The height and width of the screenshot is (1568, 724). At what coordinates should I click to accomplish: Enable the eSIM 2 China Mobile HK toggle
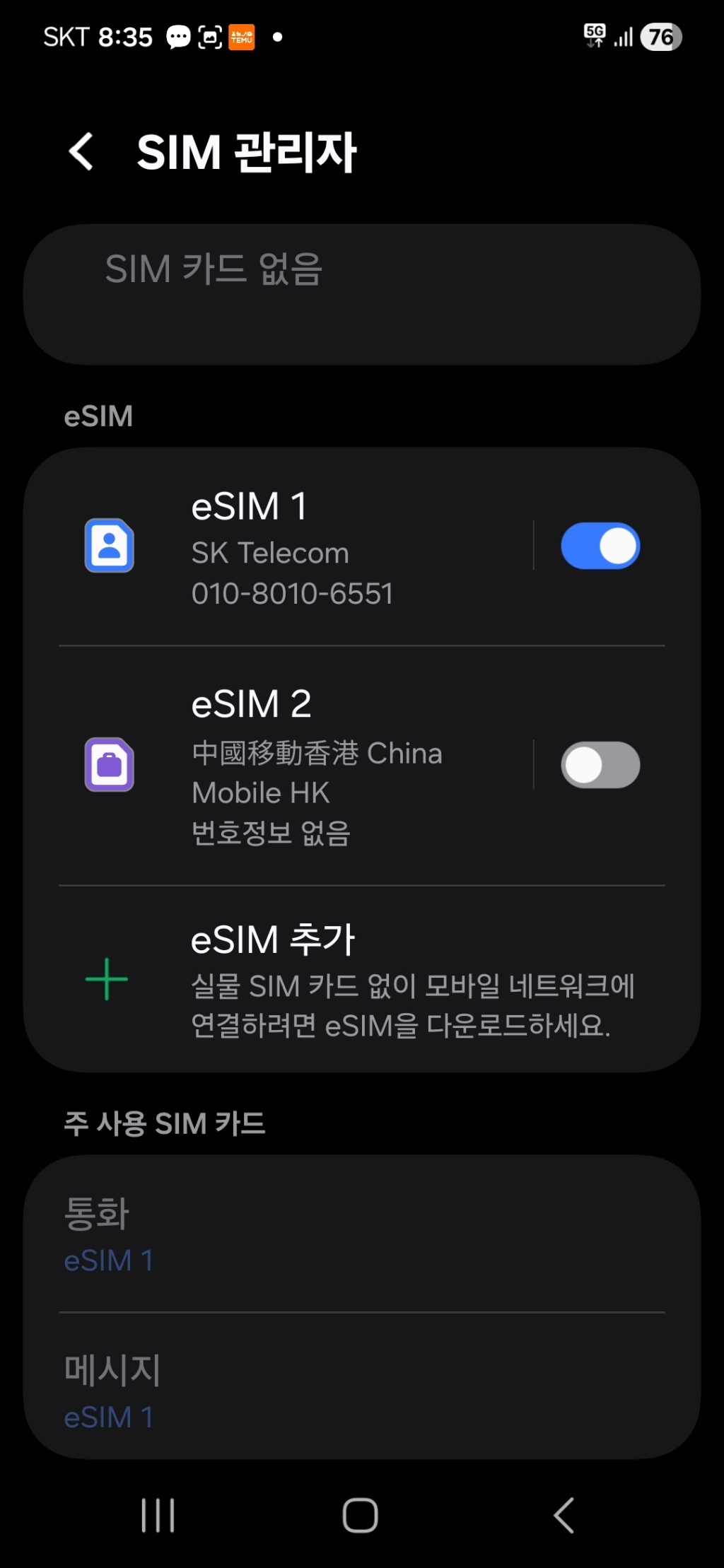pos(600,764)
